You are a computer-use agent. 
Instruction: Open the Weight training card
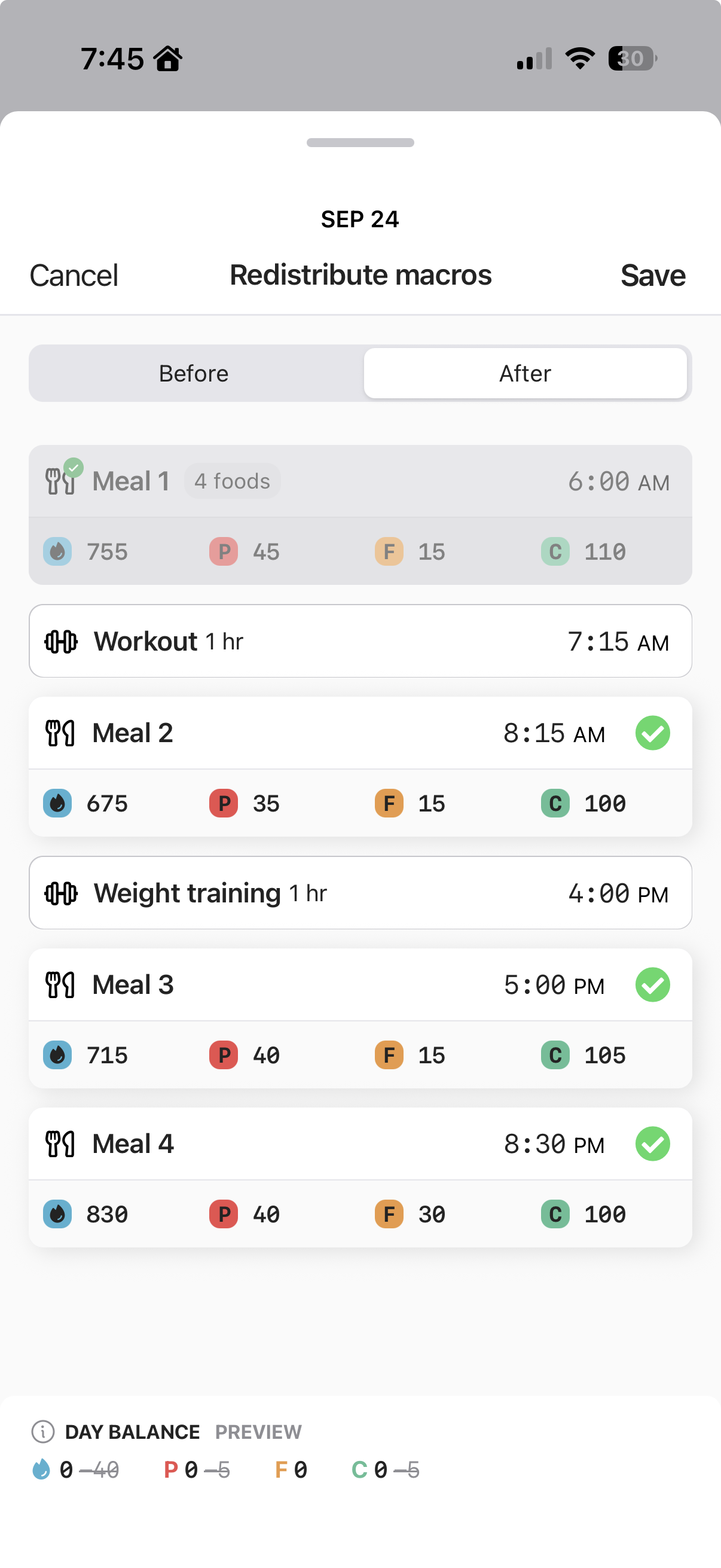[360, 893]
